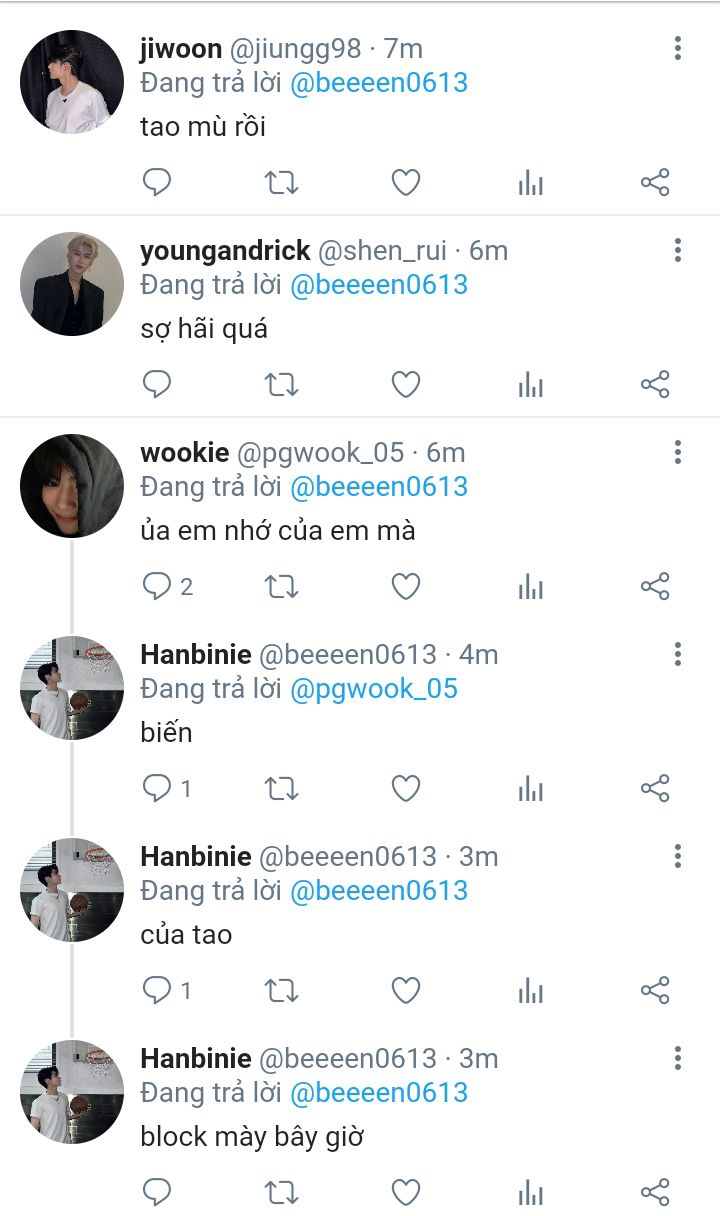Open the @beeeen0613 link in jiwoon's reply
The height and width of the screenshot is (1216, 720).
click(379, 82)
